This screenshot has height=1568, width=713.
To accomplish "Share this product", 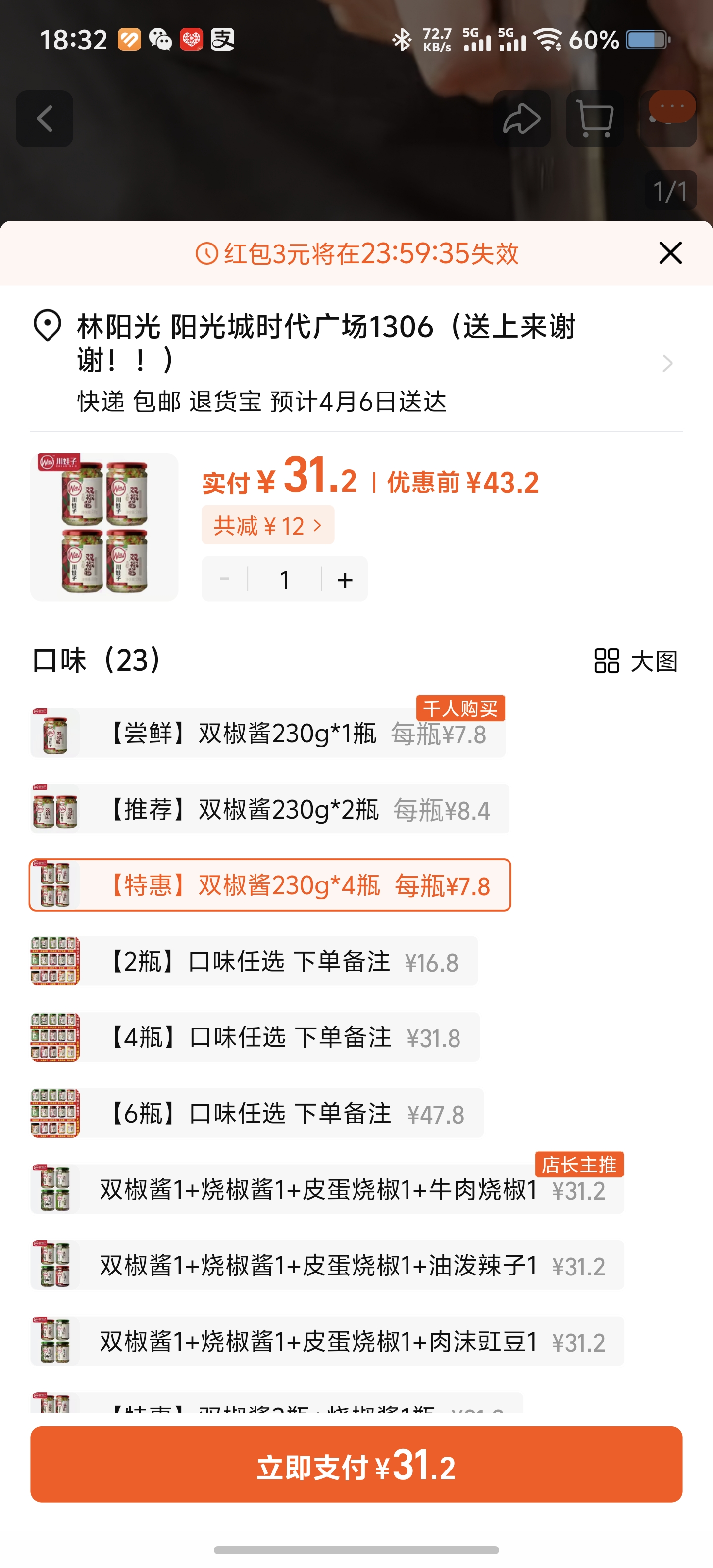I will 522,119.
